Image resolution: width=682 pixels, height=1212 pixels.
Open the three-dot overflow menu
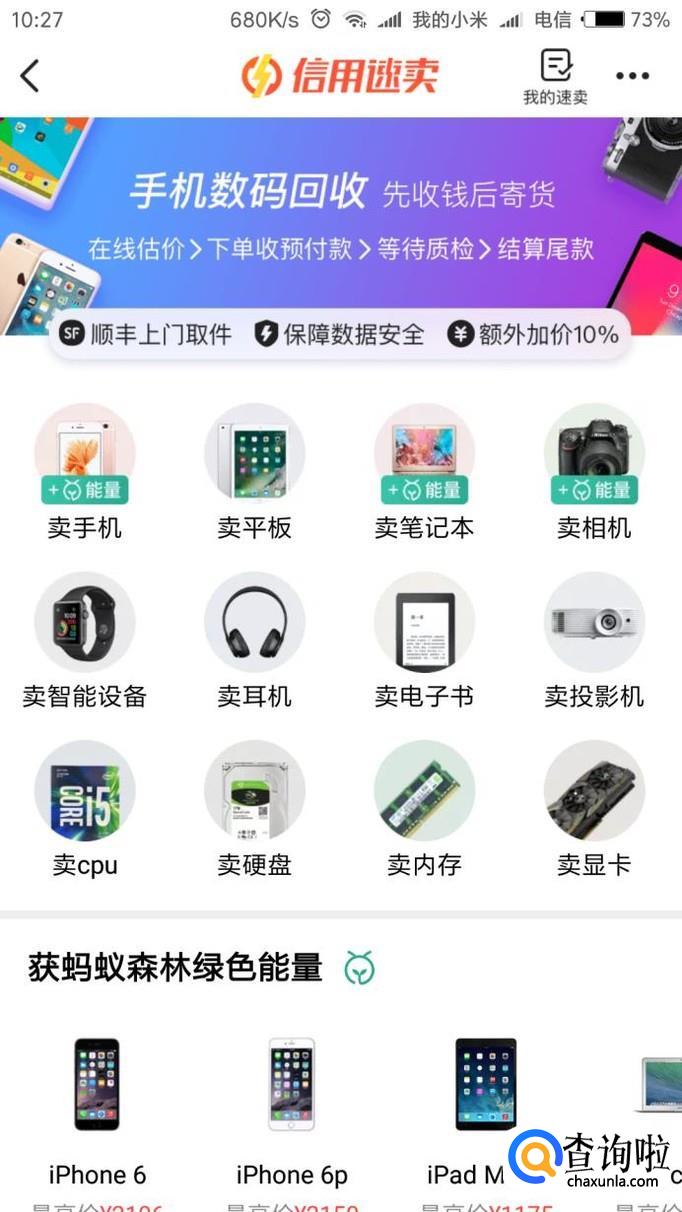point(632,76)
